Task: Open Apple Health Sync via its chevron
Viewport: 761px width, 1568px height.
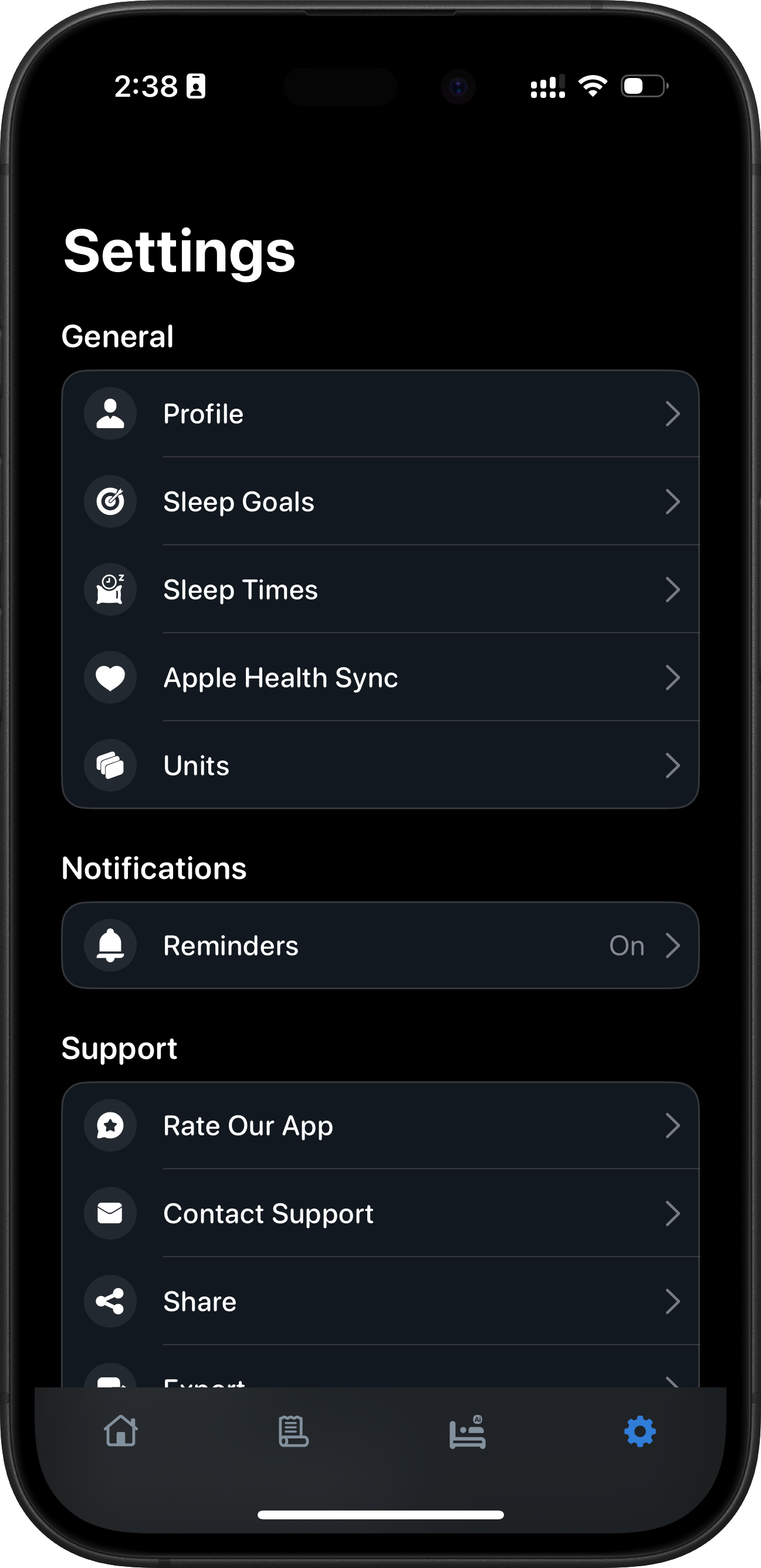Action: [x=673, y=677]
